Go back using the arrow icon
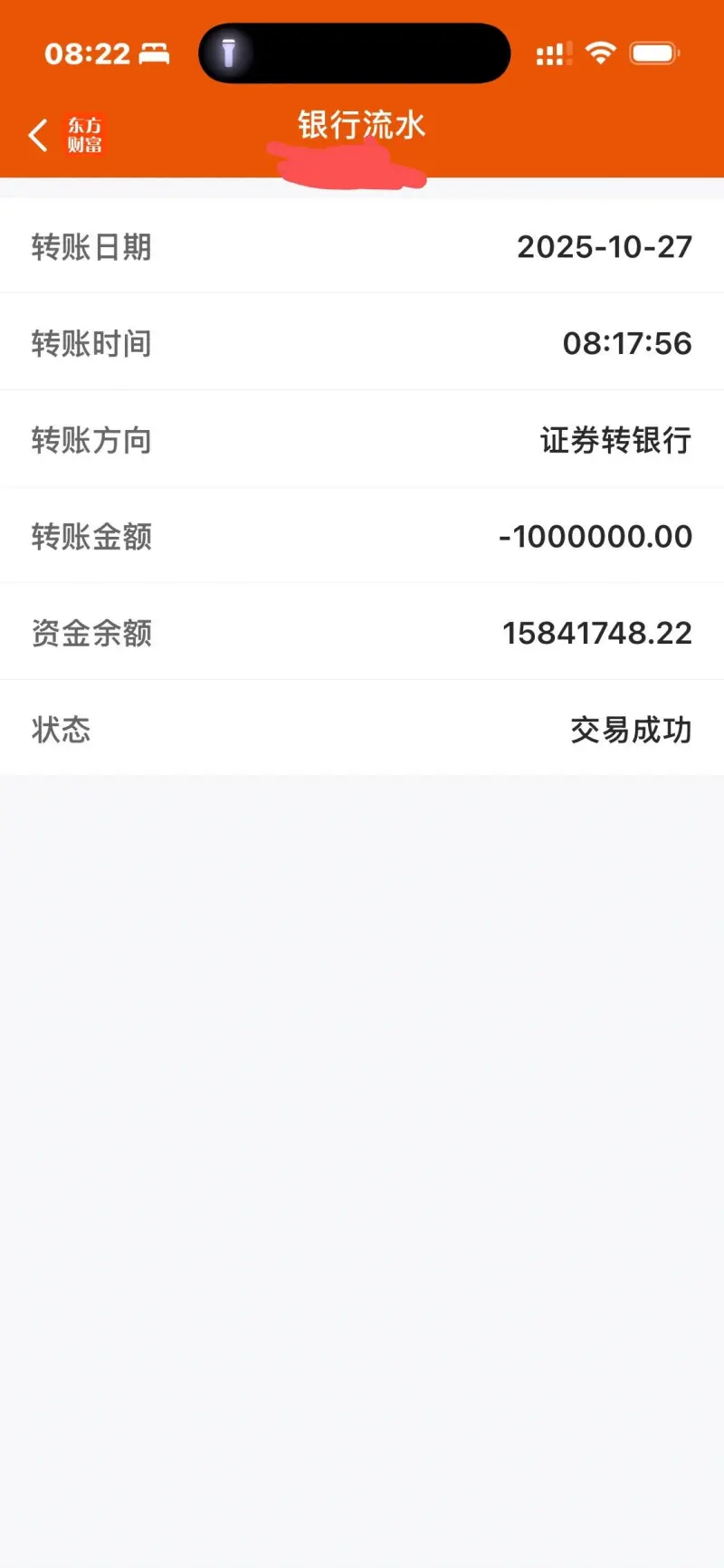 pos(38,135)
